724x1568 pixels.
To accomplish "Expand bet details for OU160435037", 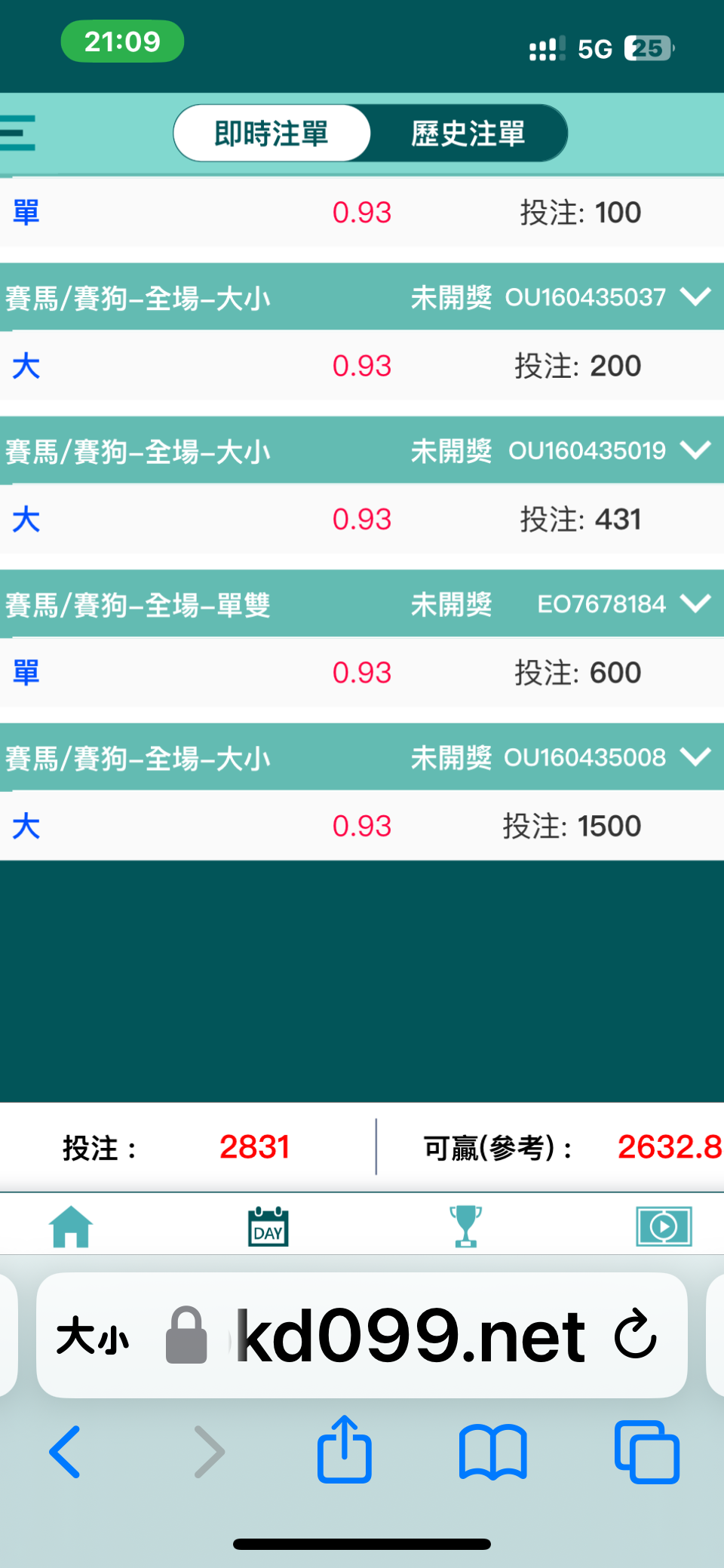I will coord(695,297).
